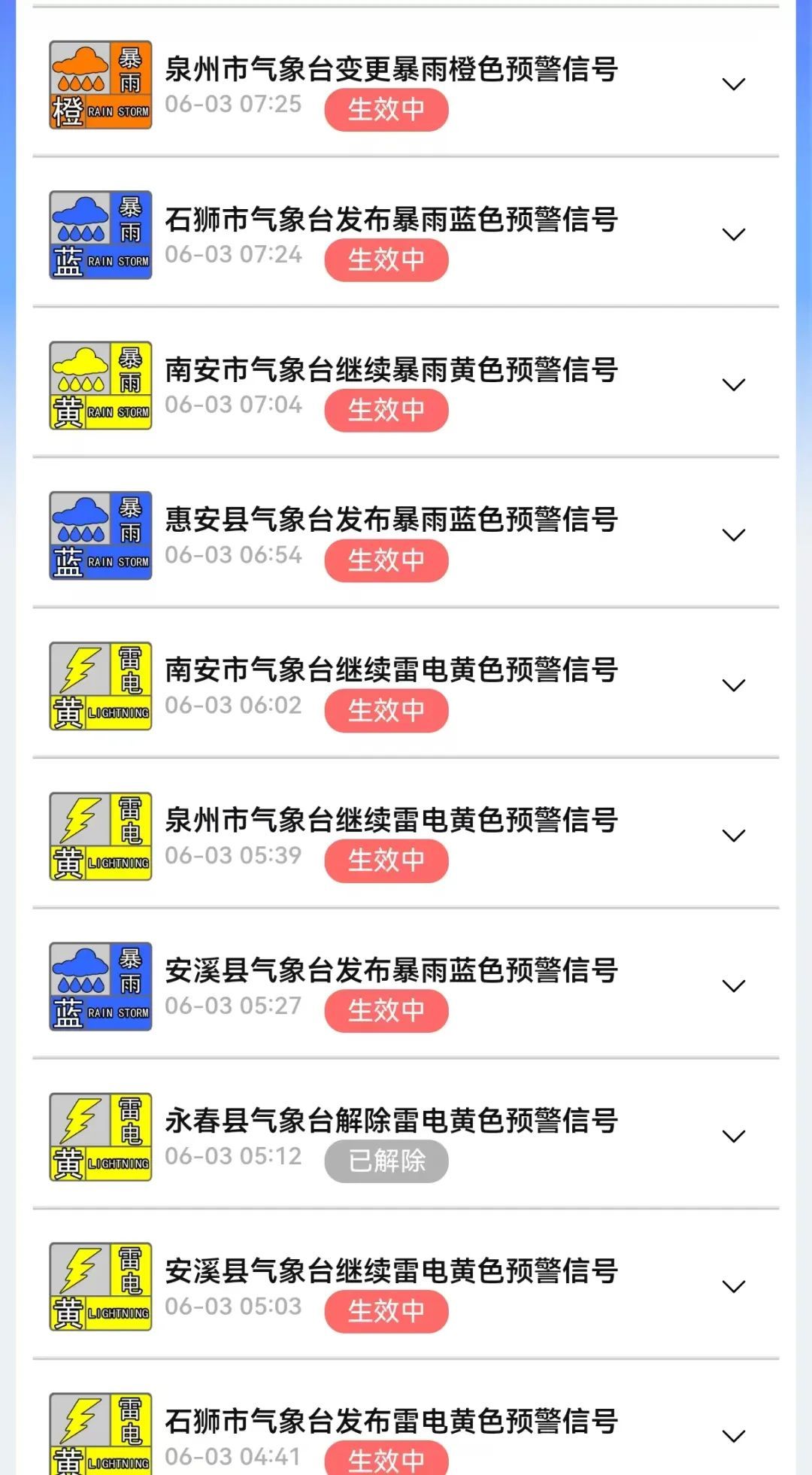Click the lightning warning icon beside Quanzhou 05:39 alert
The image size is (812, 1475).
100,835
